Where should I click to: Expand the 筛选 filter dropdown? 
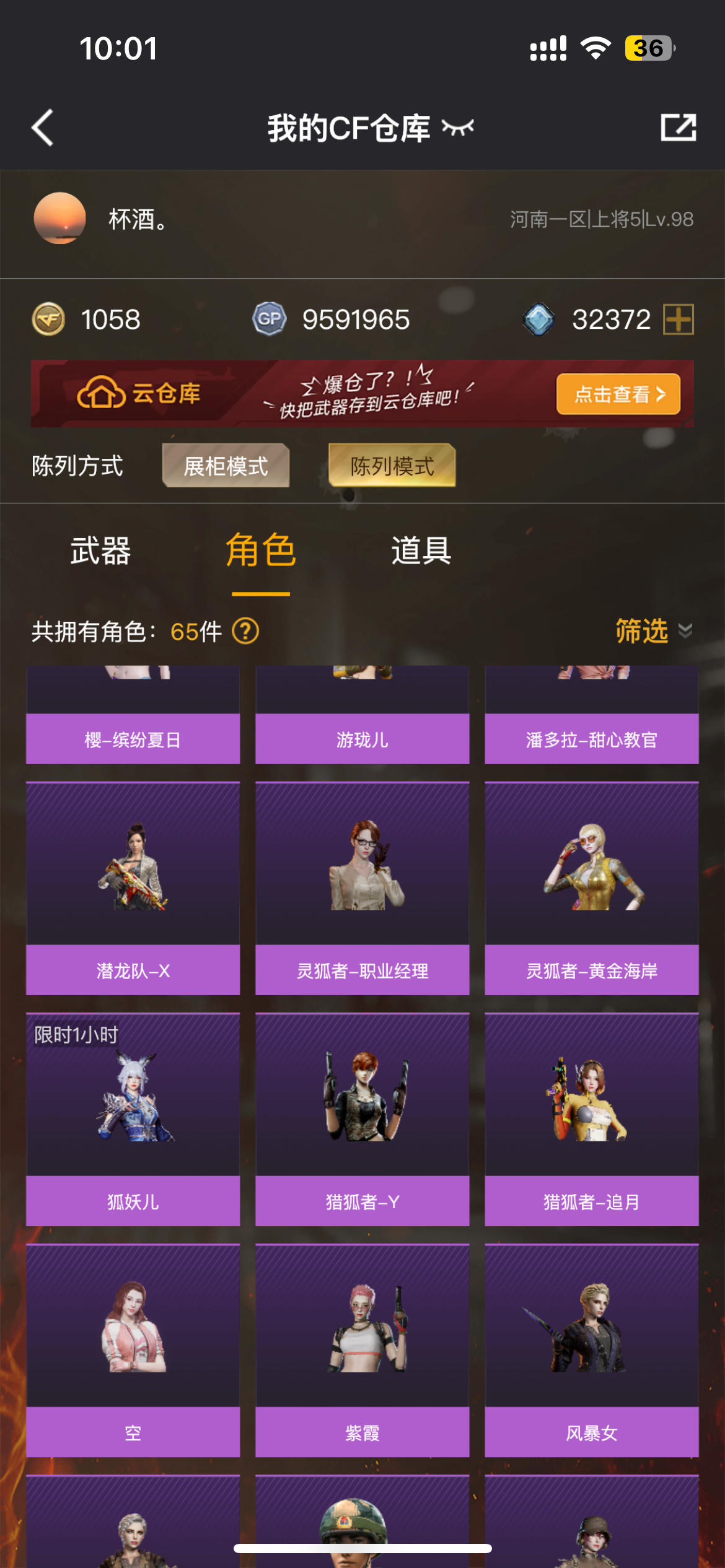click(x=653, y=631)
